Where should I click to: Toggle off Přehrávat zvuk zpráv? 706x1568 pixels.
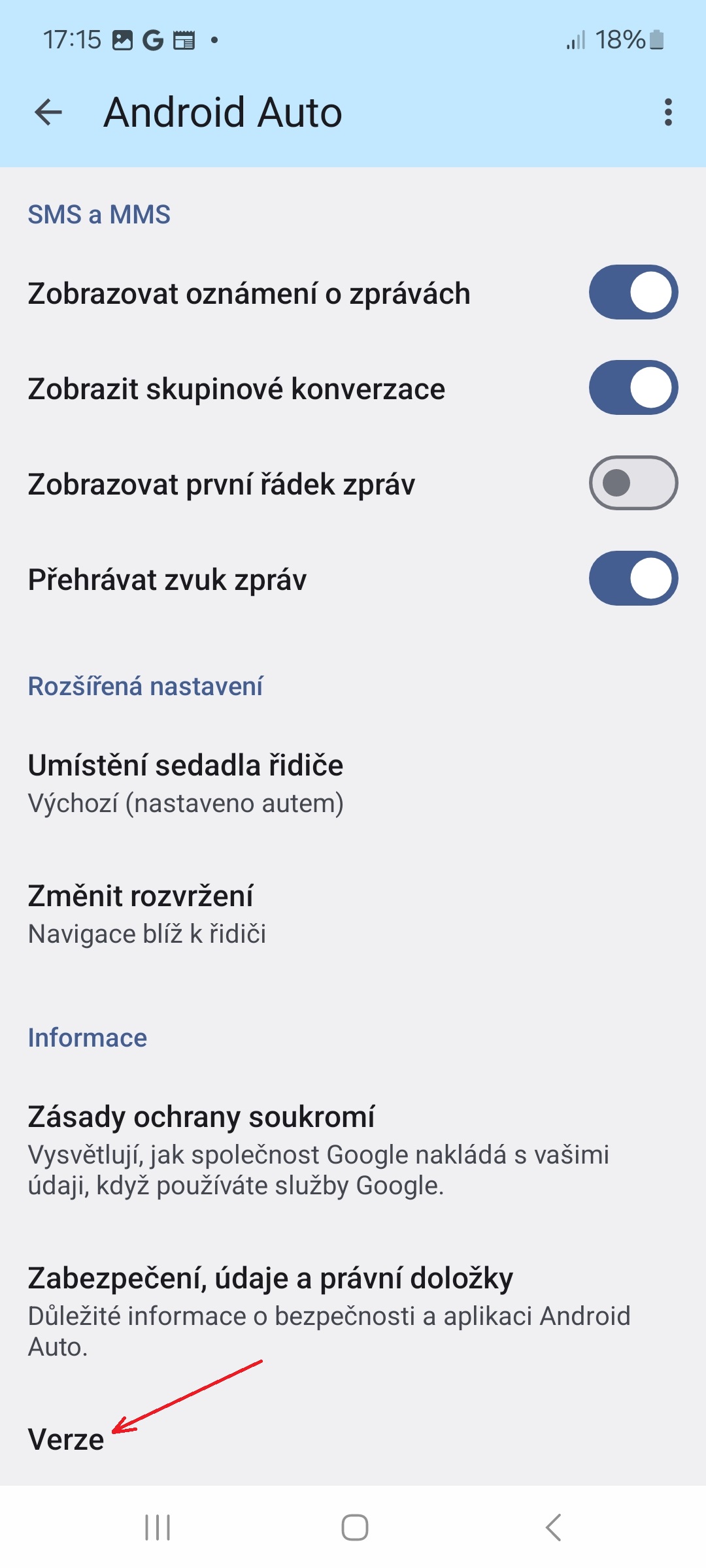coord(633,578)
